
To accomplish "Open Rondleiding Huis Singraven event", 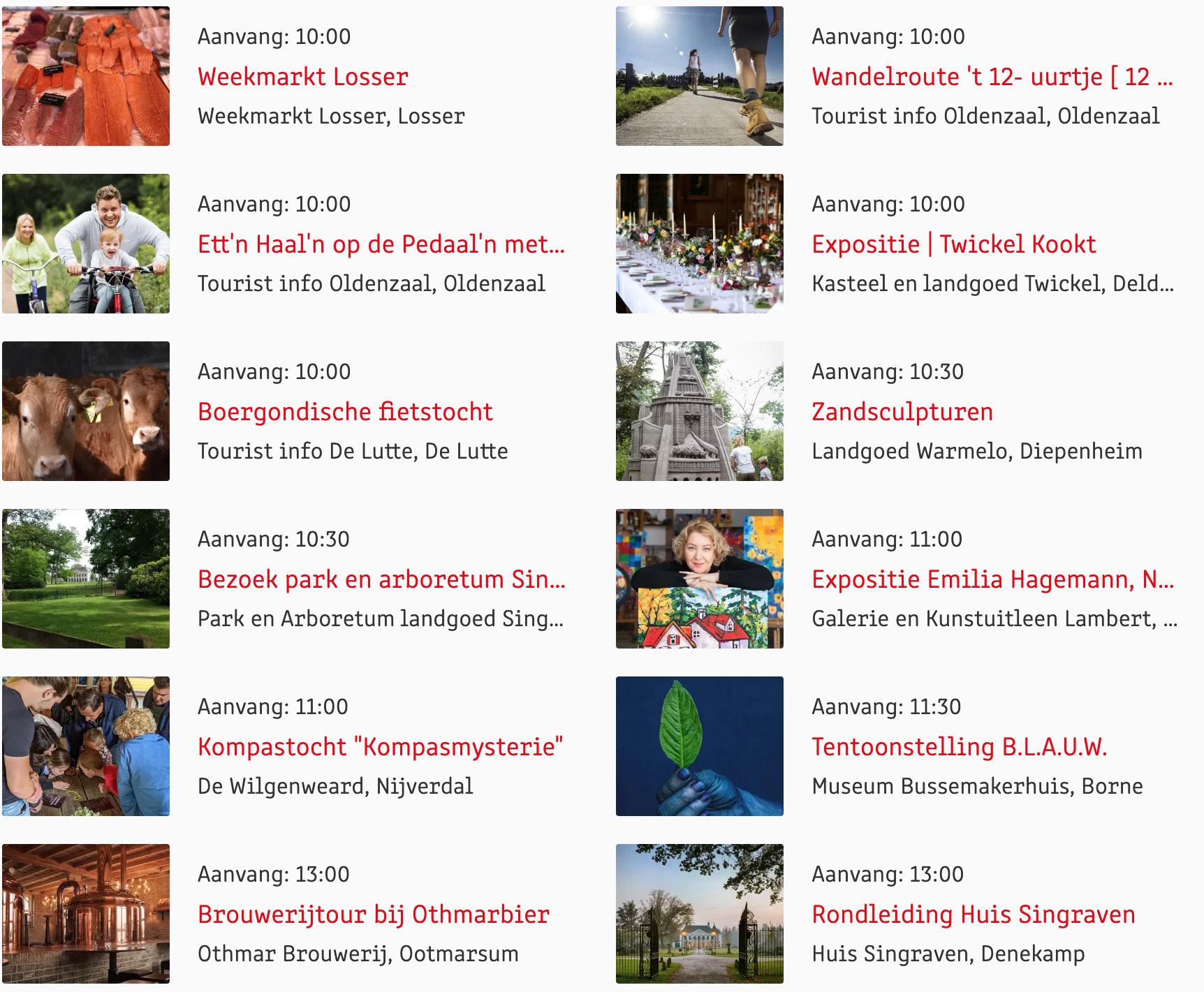I will pyautogui.click(x=973, y=915).
